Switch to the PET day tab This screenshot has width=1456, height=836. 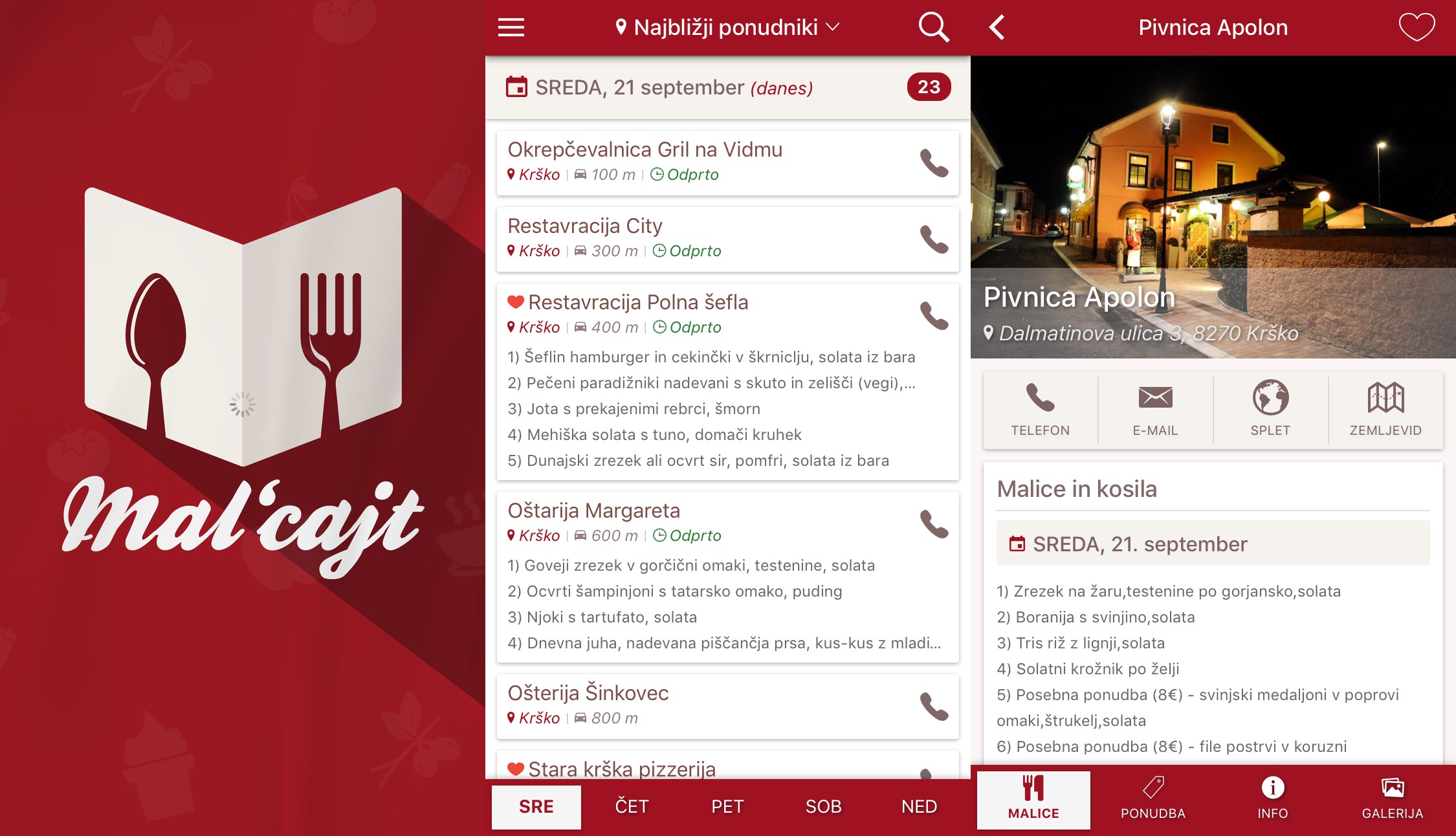pyautogui.click(x=727, y=806)
